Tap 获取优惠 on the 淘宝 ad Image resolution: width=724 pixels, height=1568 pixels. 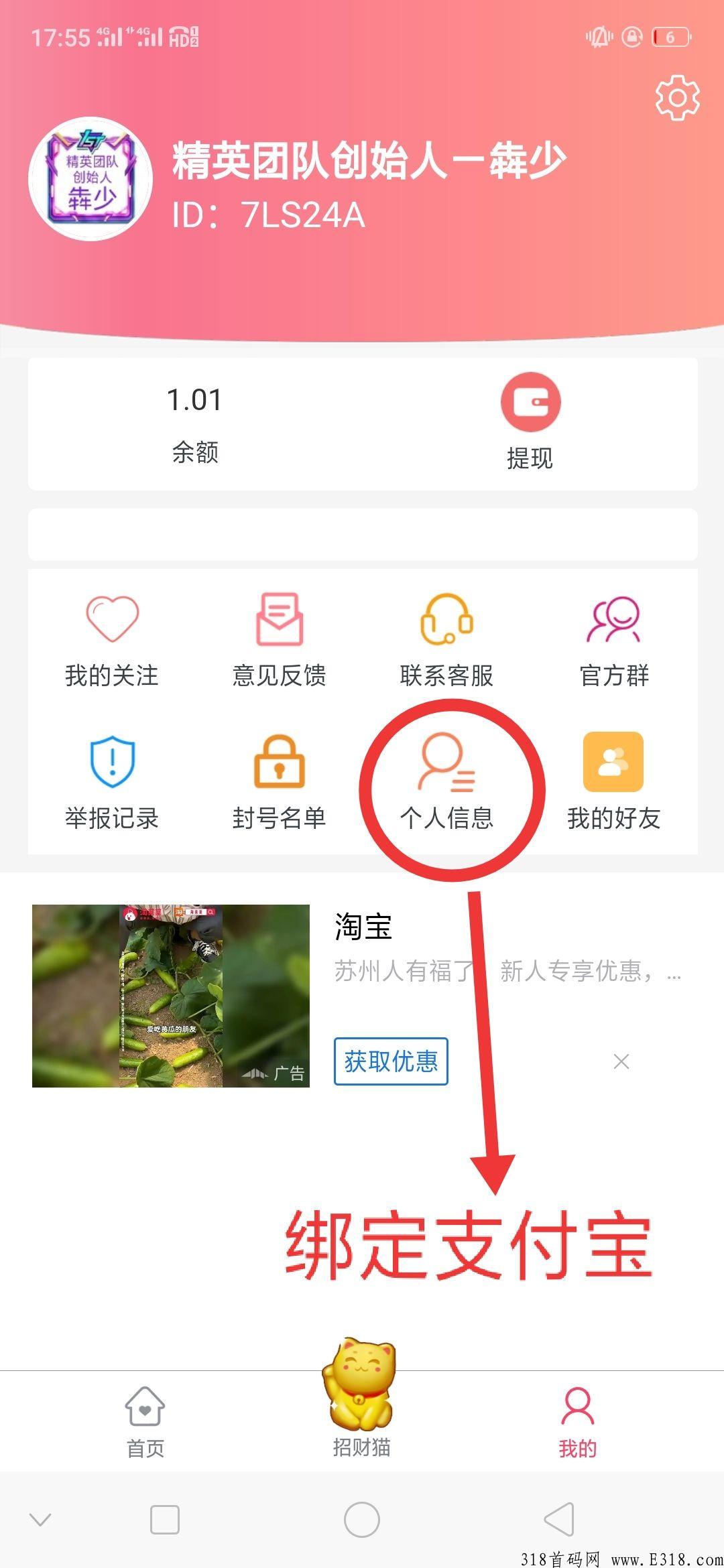[x=391, y=1061]
